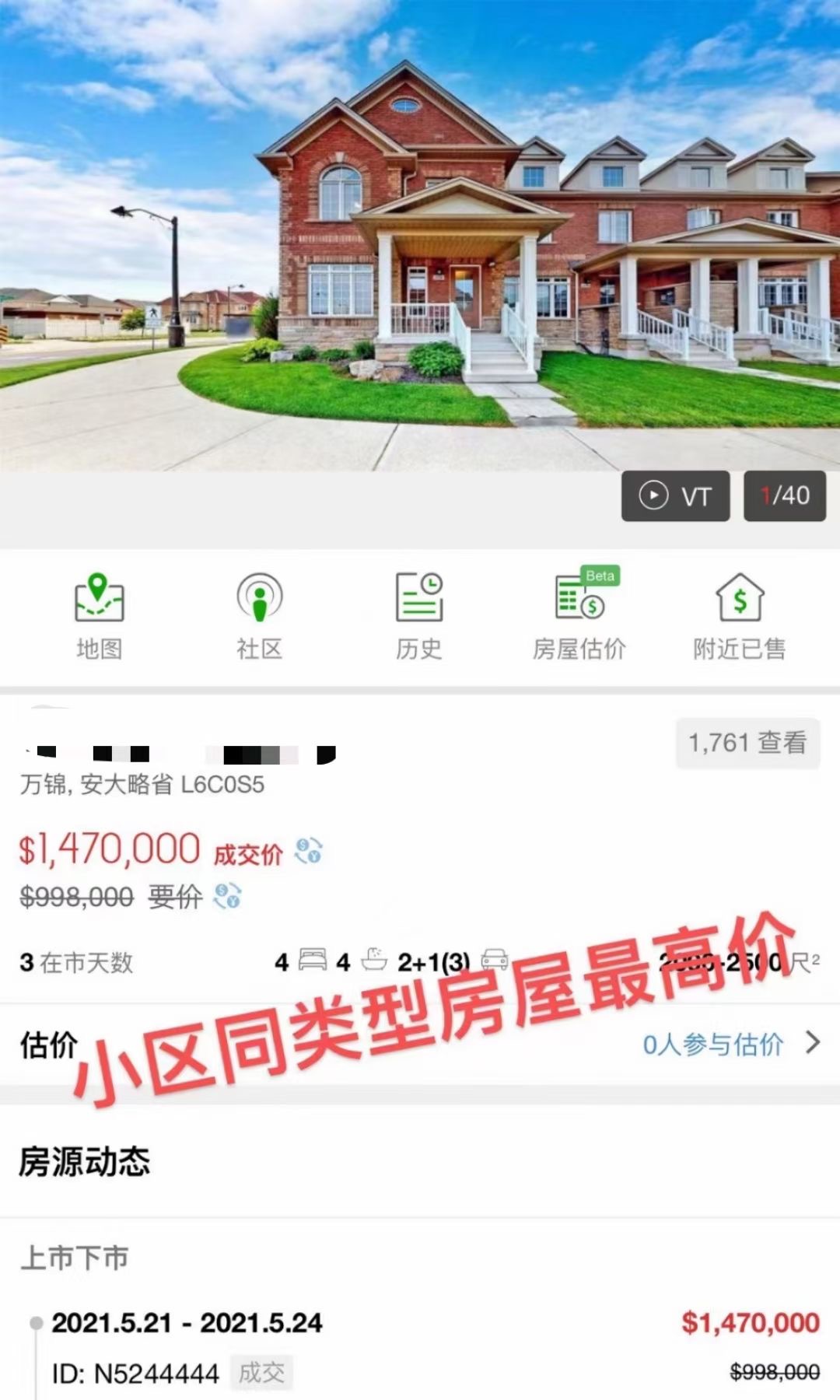
Task: Open the 房屋估价 home valuation tool
Action: tap(579, 614)
